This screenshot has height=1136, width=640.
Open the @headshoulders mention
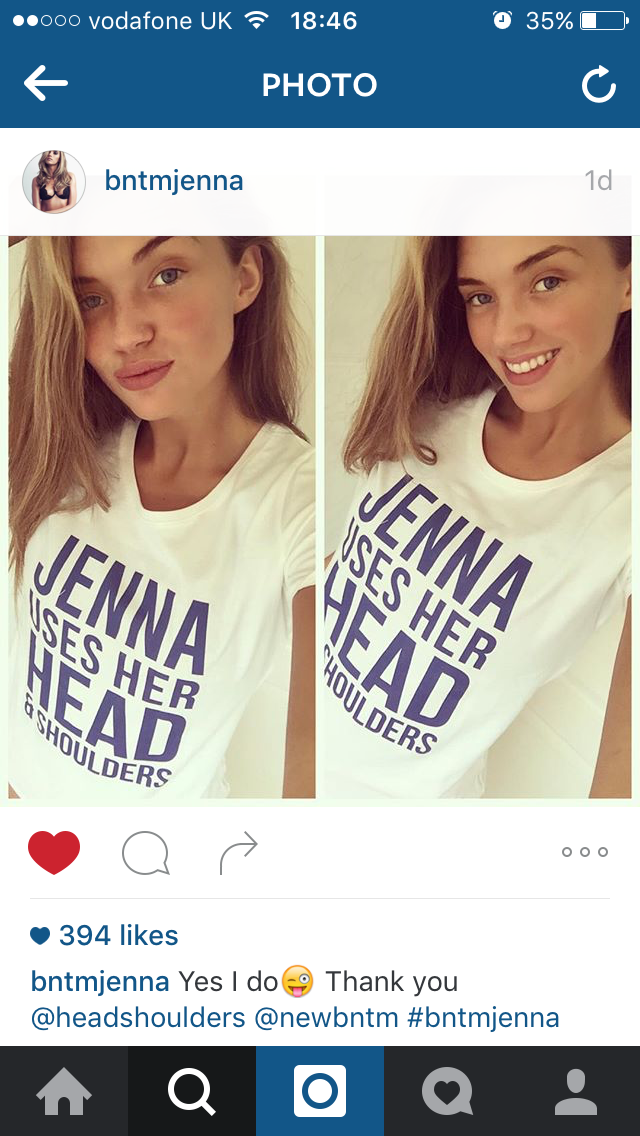[x=138, y=1018]
